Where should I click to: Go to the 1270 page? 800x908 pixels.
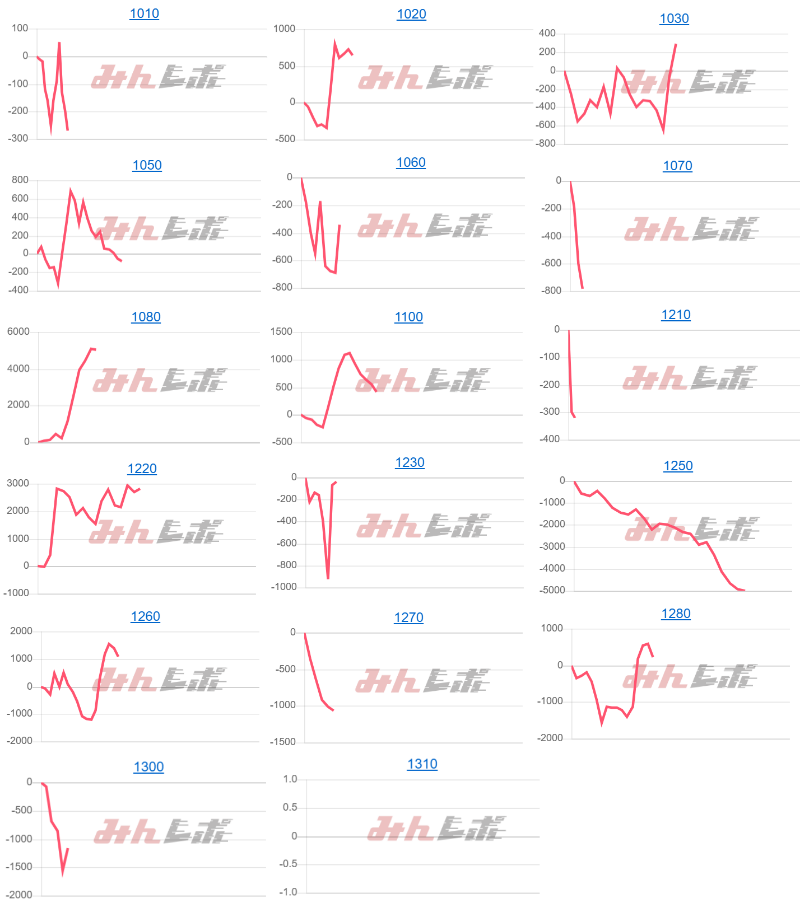[408, 618]
